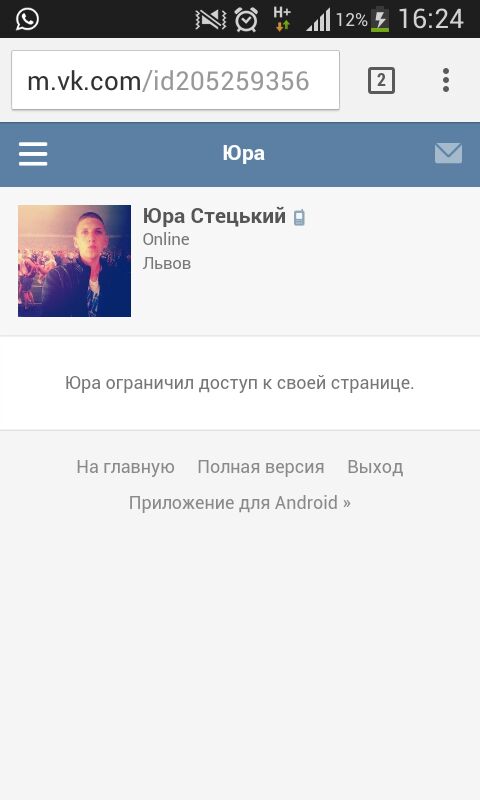
Task: Open Приложение для Android link
Action: pyautogui.click(x=240, y=503)
